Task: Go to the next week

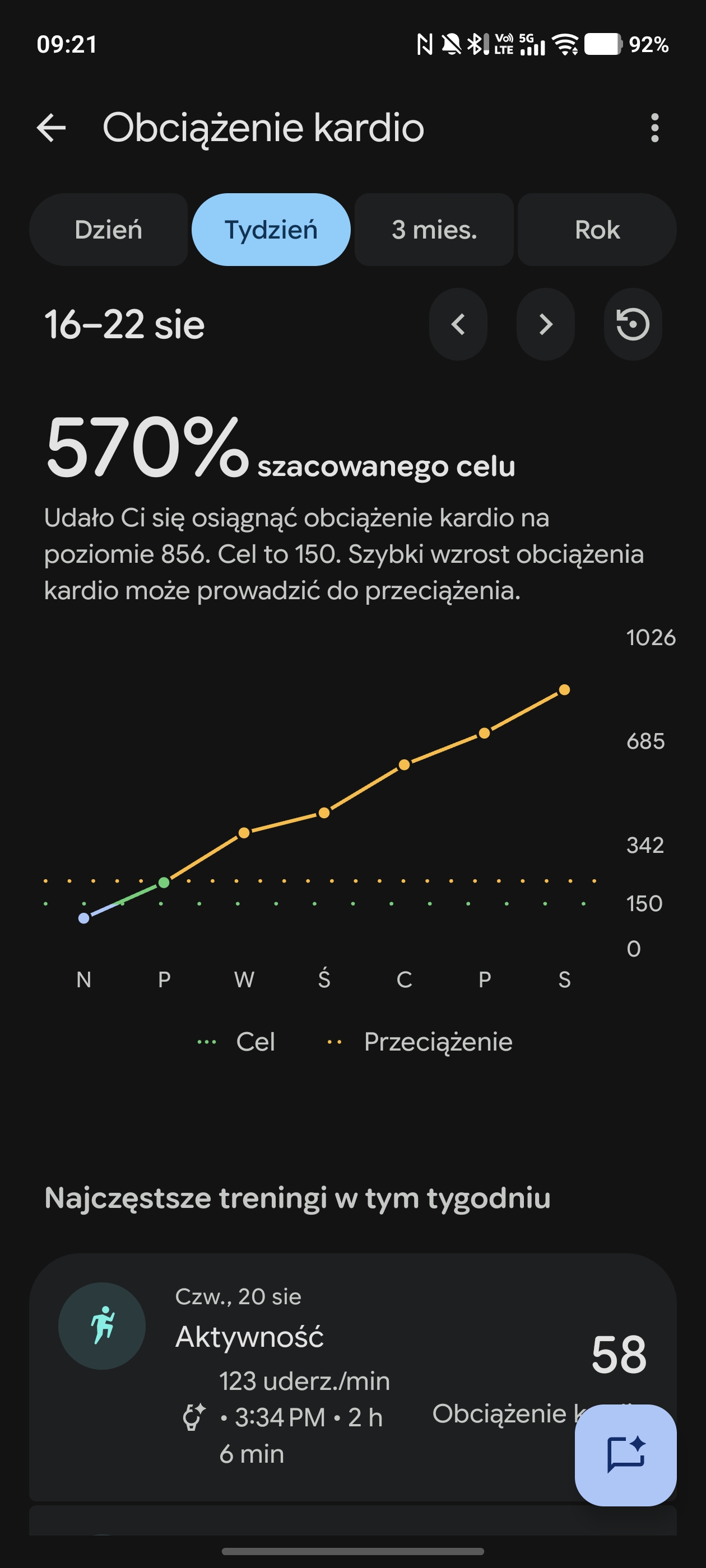Action: (545, 324)
